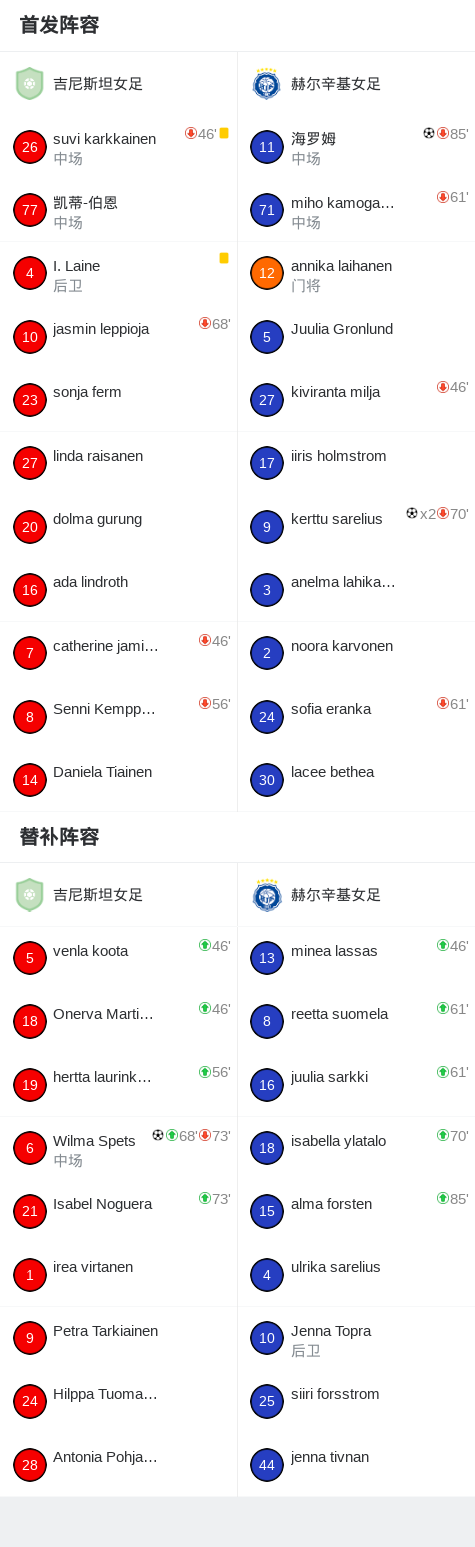Screen dimensions: 475x1547
Task: View lacee bethea player details
Action: [356, 780]
